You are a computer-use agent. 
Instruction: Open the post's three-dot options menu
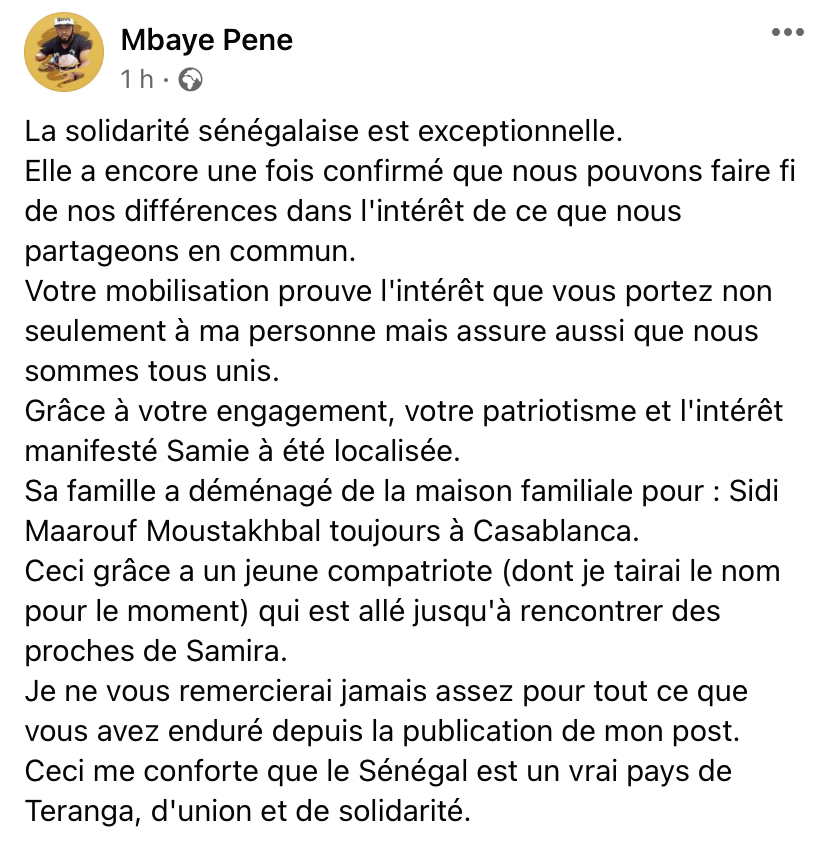pyautogui.click(x=787, y=32)
